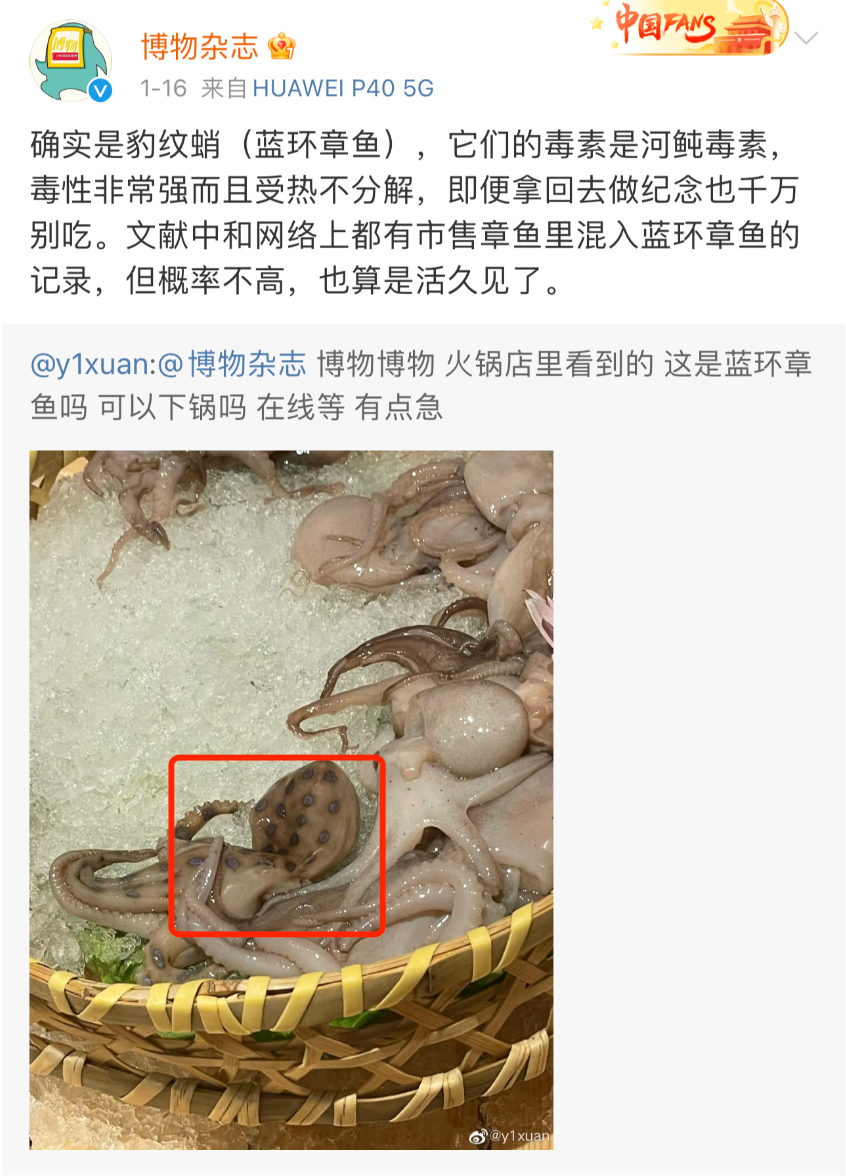Tap the 中国FANS badge banner

[688, 28]
